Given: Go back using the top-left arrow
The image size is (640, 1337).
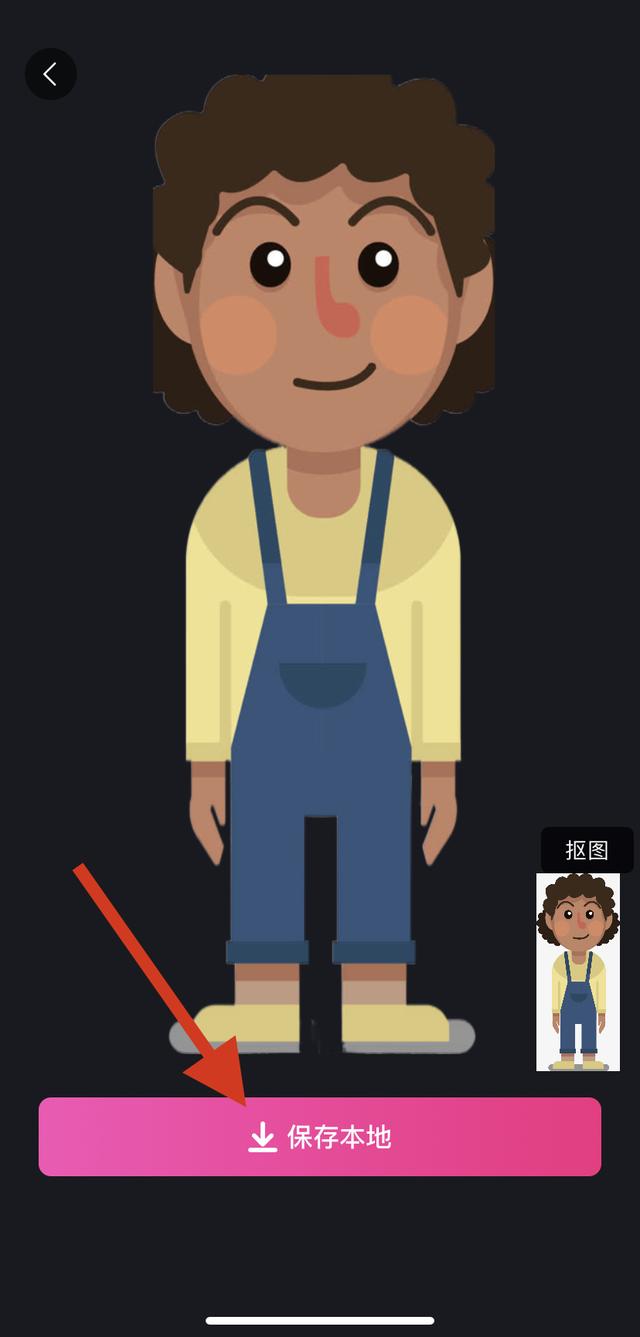Looking at the screenshot, I should [x=50, y=74].
